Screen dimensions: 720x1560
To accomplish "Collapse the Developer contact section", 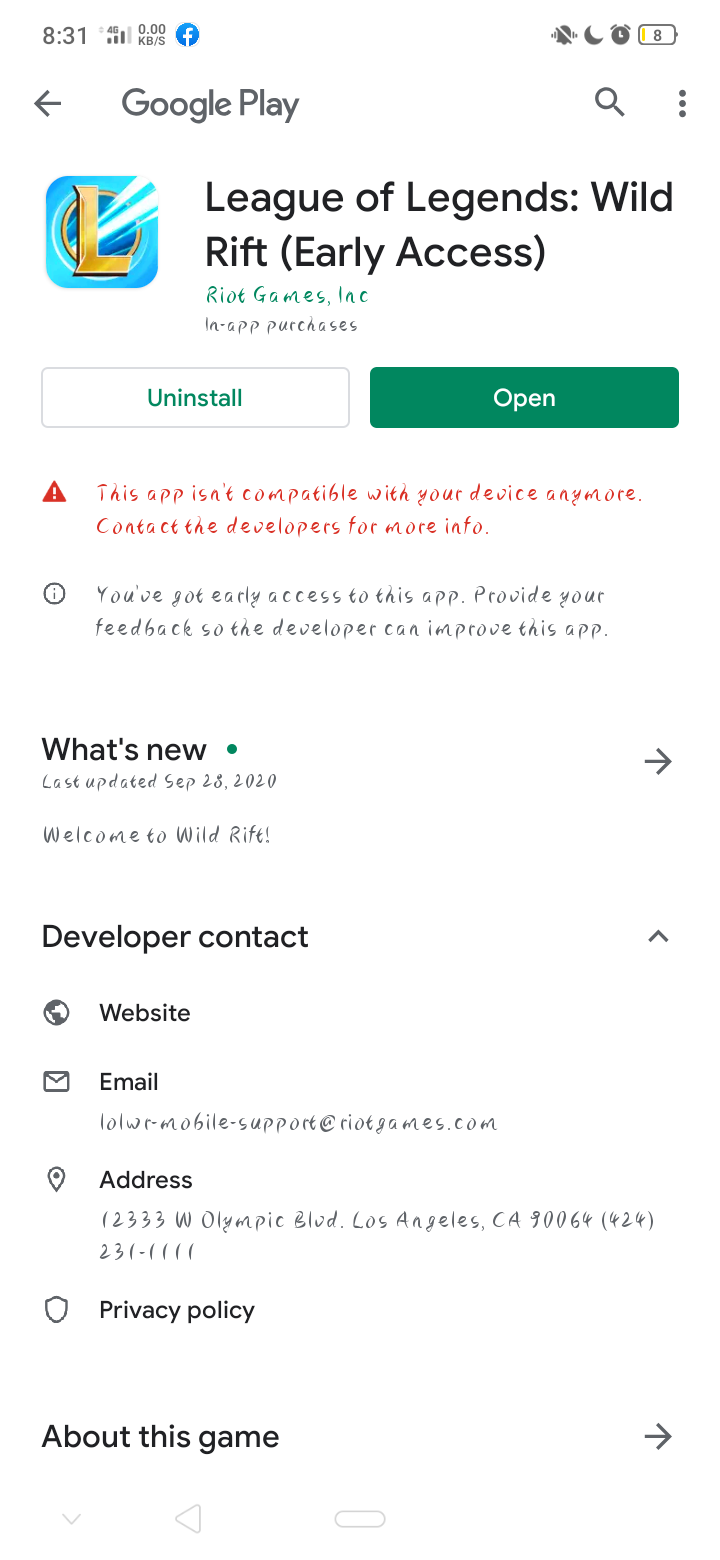I will [x=657, y=937].
